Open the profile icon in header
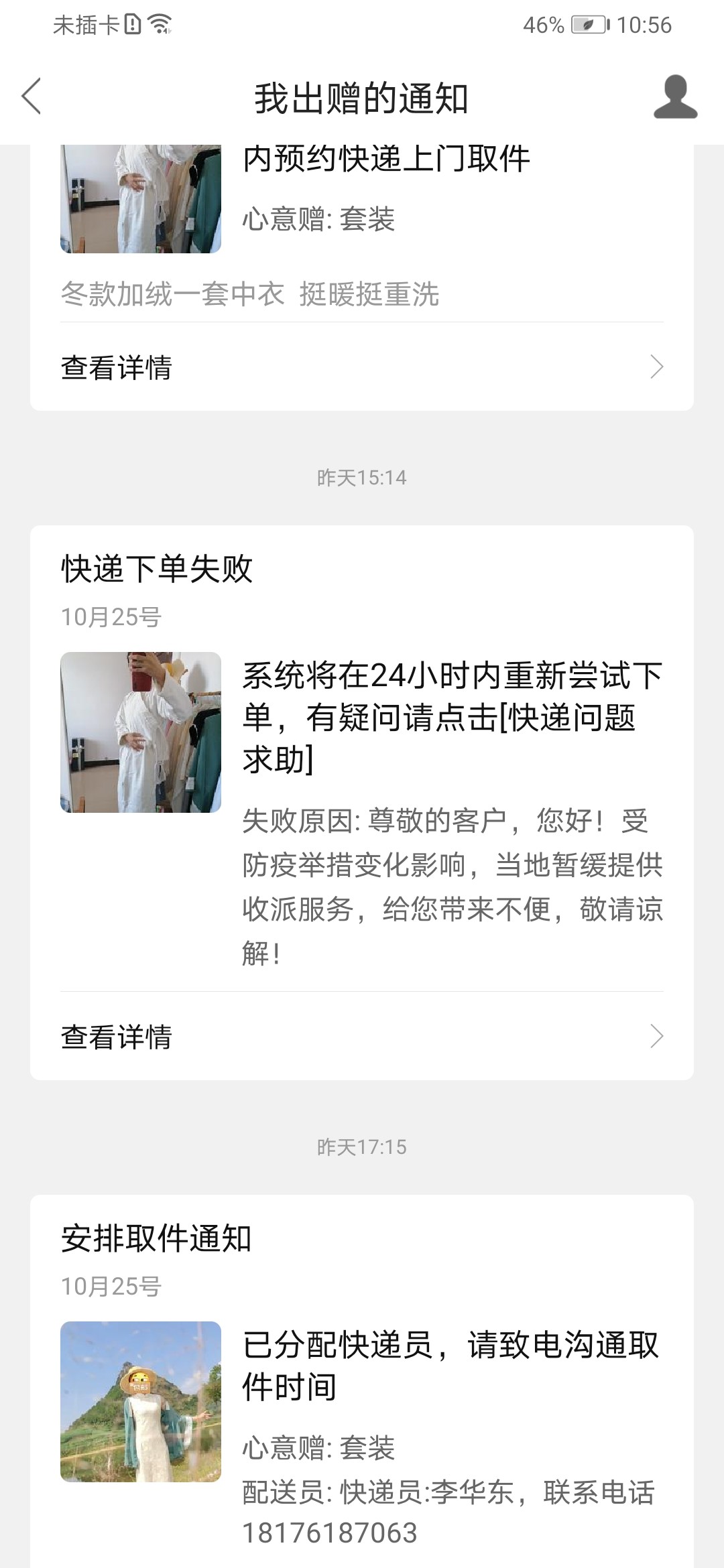Screen dimensions: 724x1568 coord(675,97)
